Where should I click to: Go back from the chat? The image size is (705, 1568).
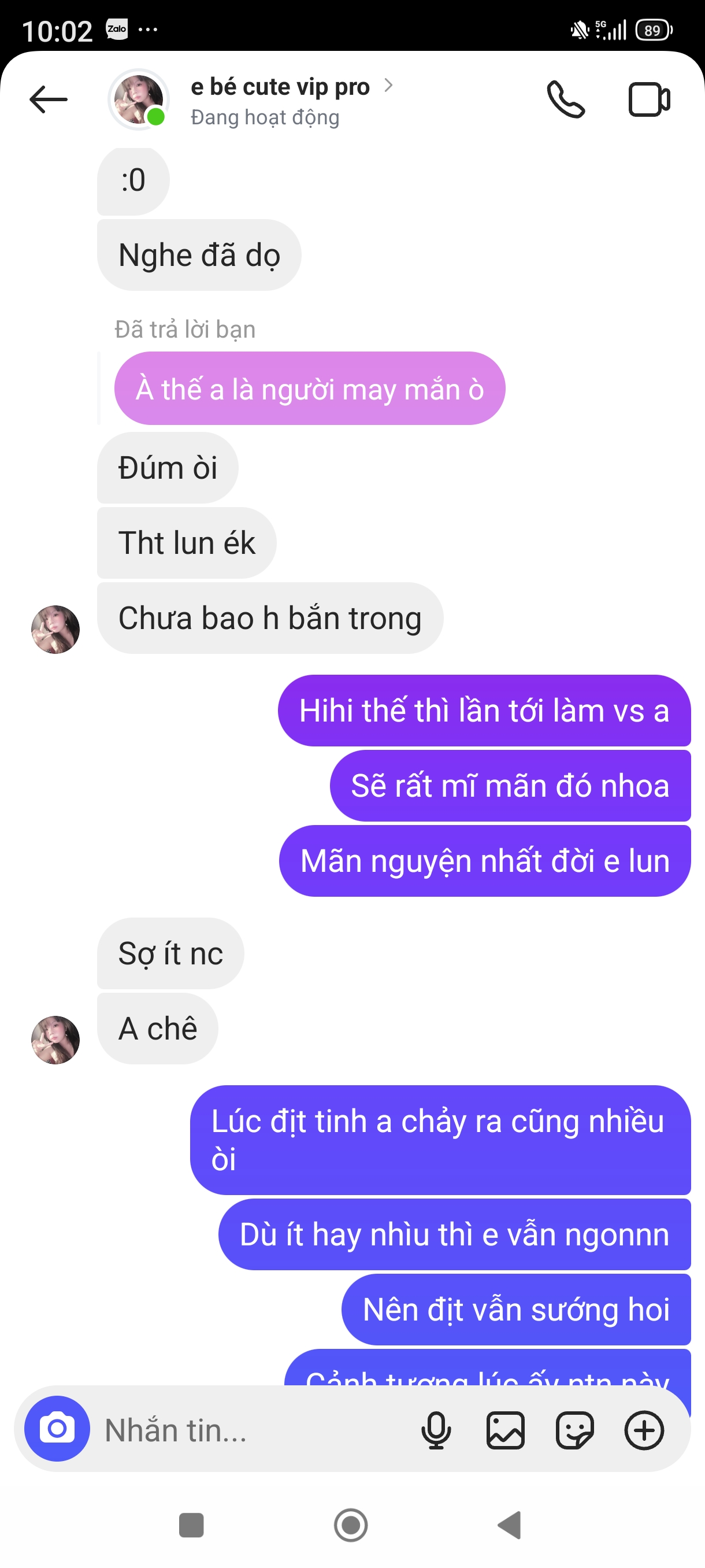(x=48, y=99)
